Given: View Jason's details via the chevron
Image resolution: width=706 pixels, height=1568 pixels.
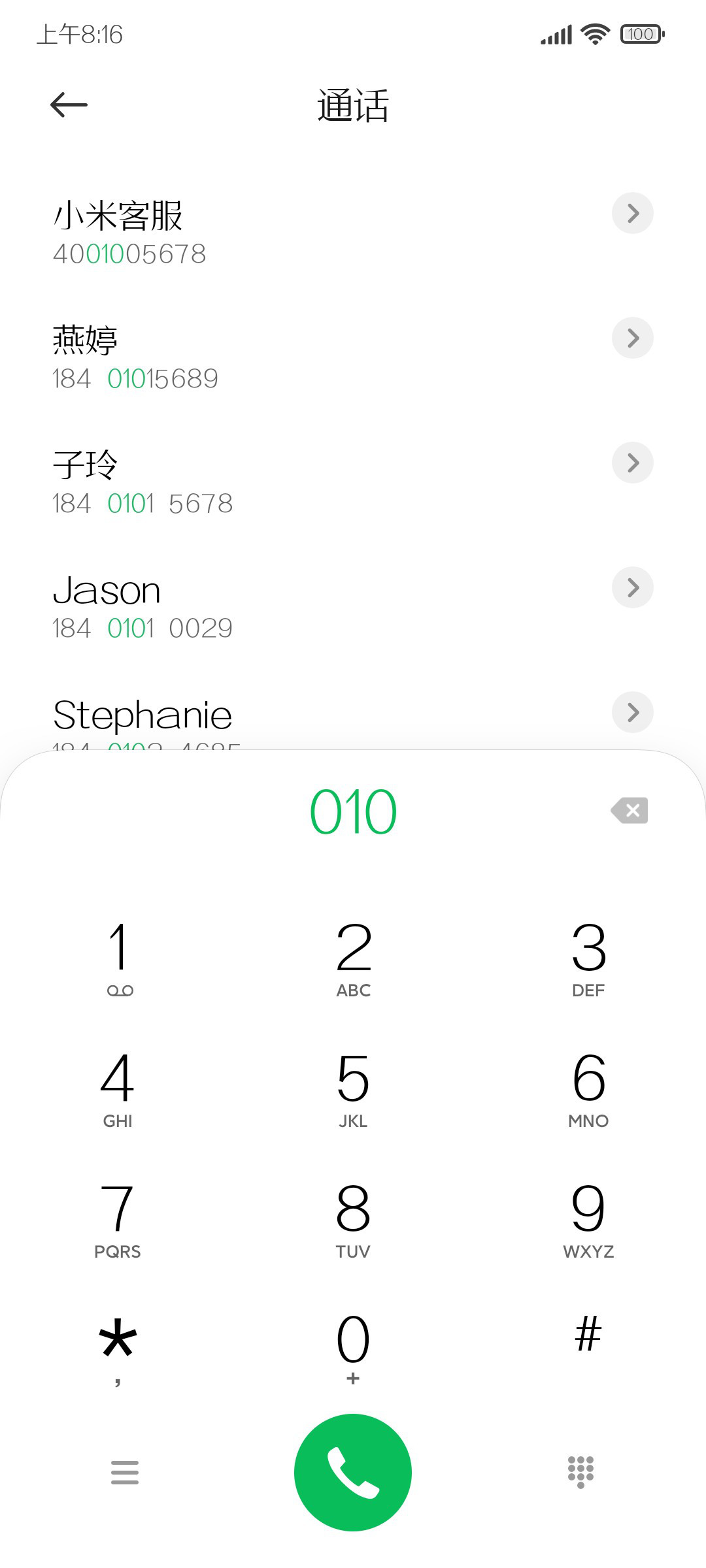Looking at the screenshot, I should pyautogui.click(x=633, y=587).
